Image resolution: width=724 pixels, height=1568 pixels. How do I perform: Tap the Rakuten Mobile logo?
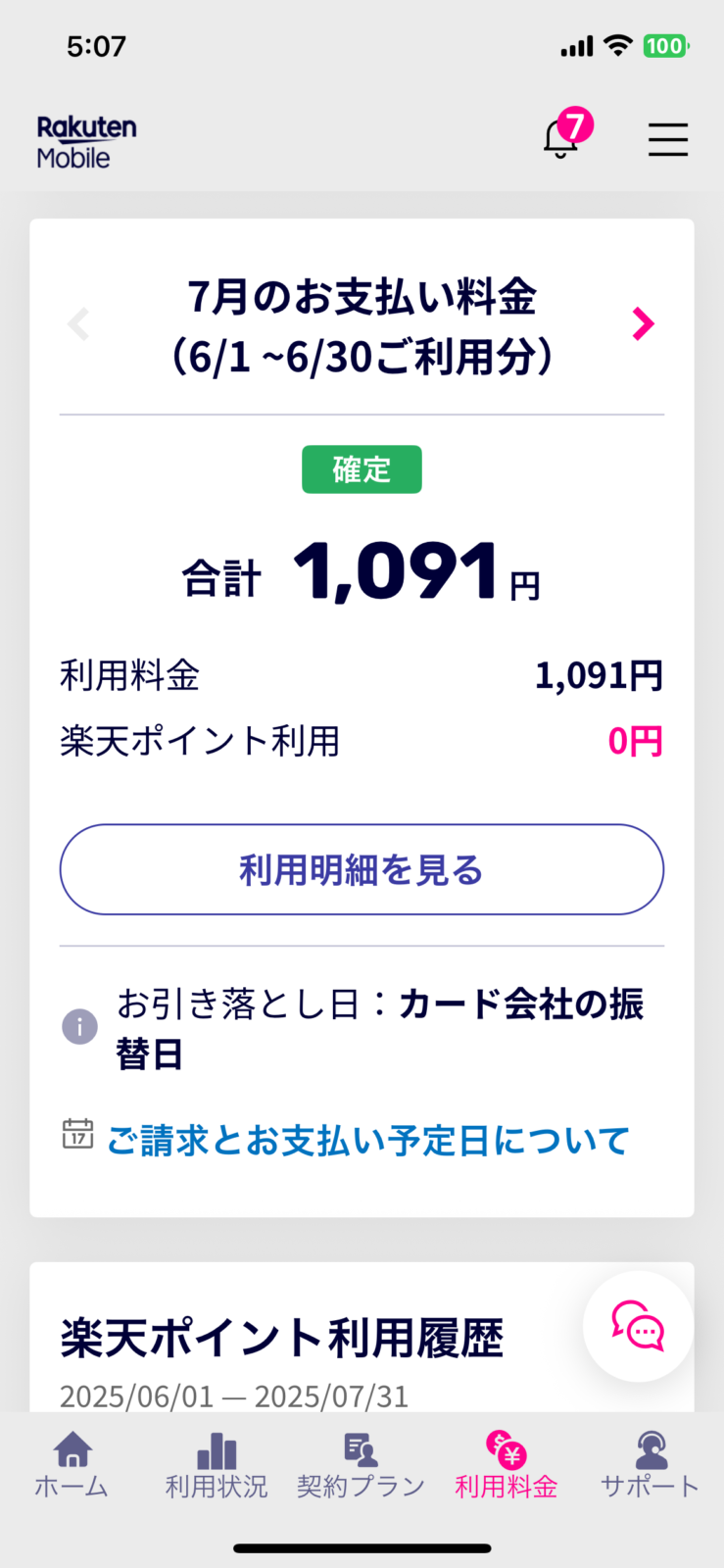pos(86,142)
